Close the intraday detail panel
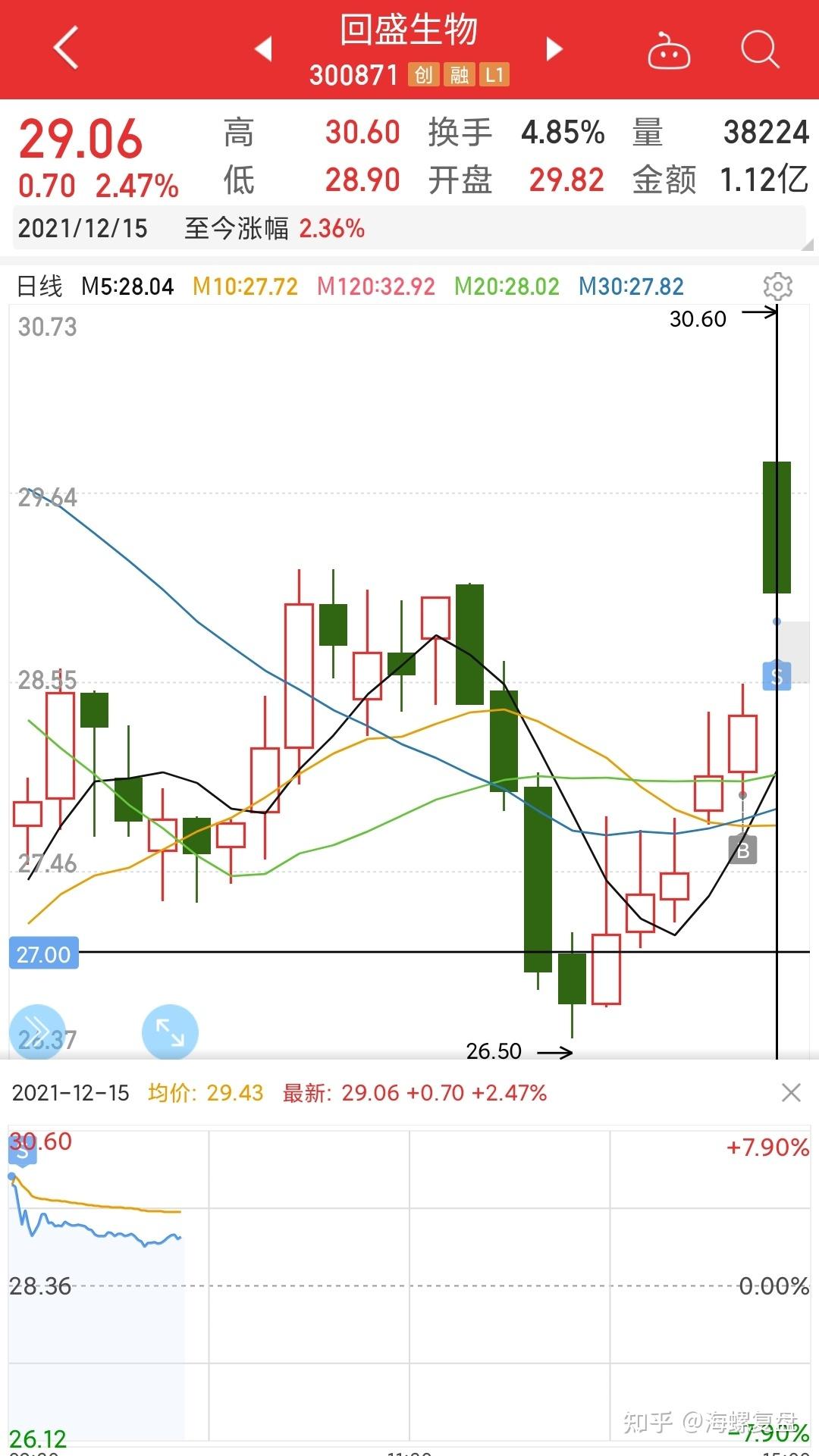Viewport: 819px width, 1456px height. (791, 1092)
